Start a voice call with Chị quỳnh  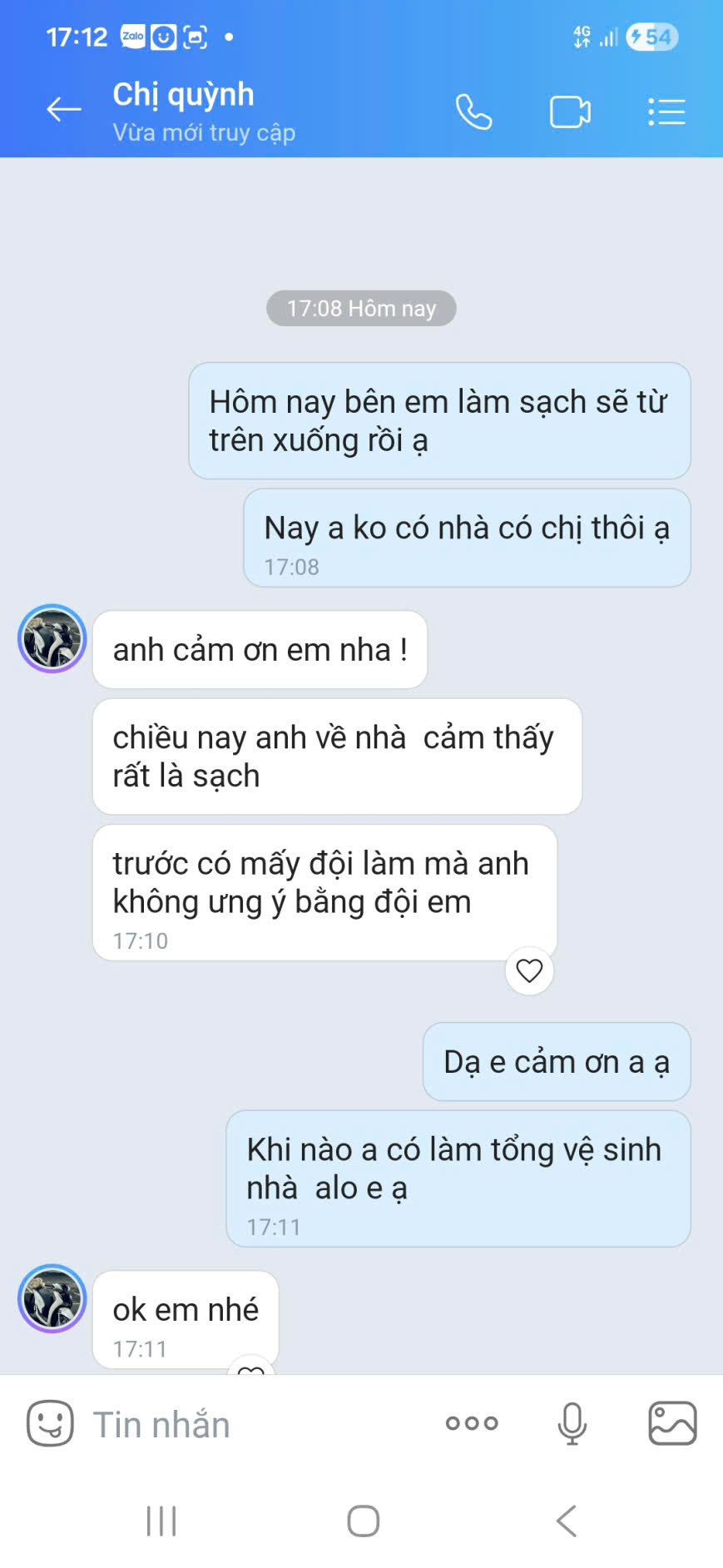point(473,112)
